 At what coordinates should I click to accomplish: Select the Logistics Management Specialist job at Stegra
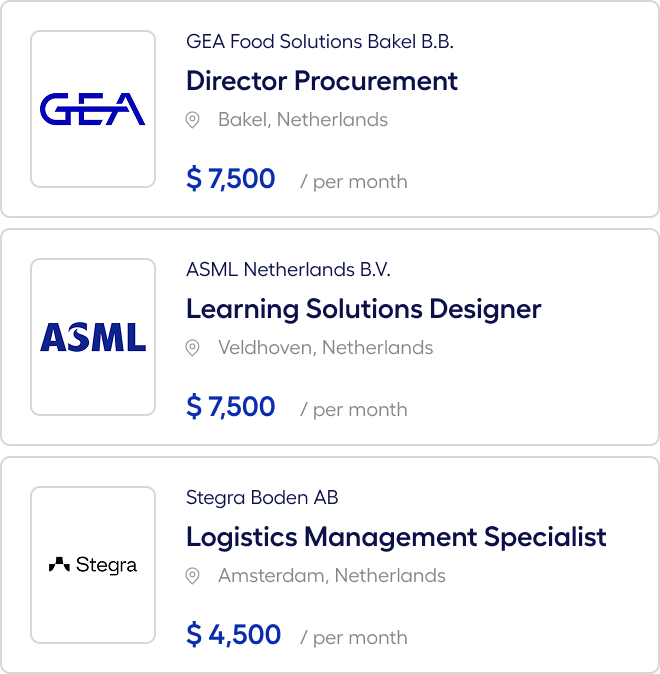pyautogui.click(x=396, y=537)
